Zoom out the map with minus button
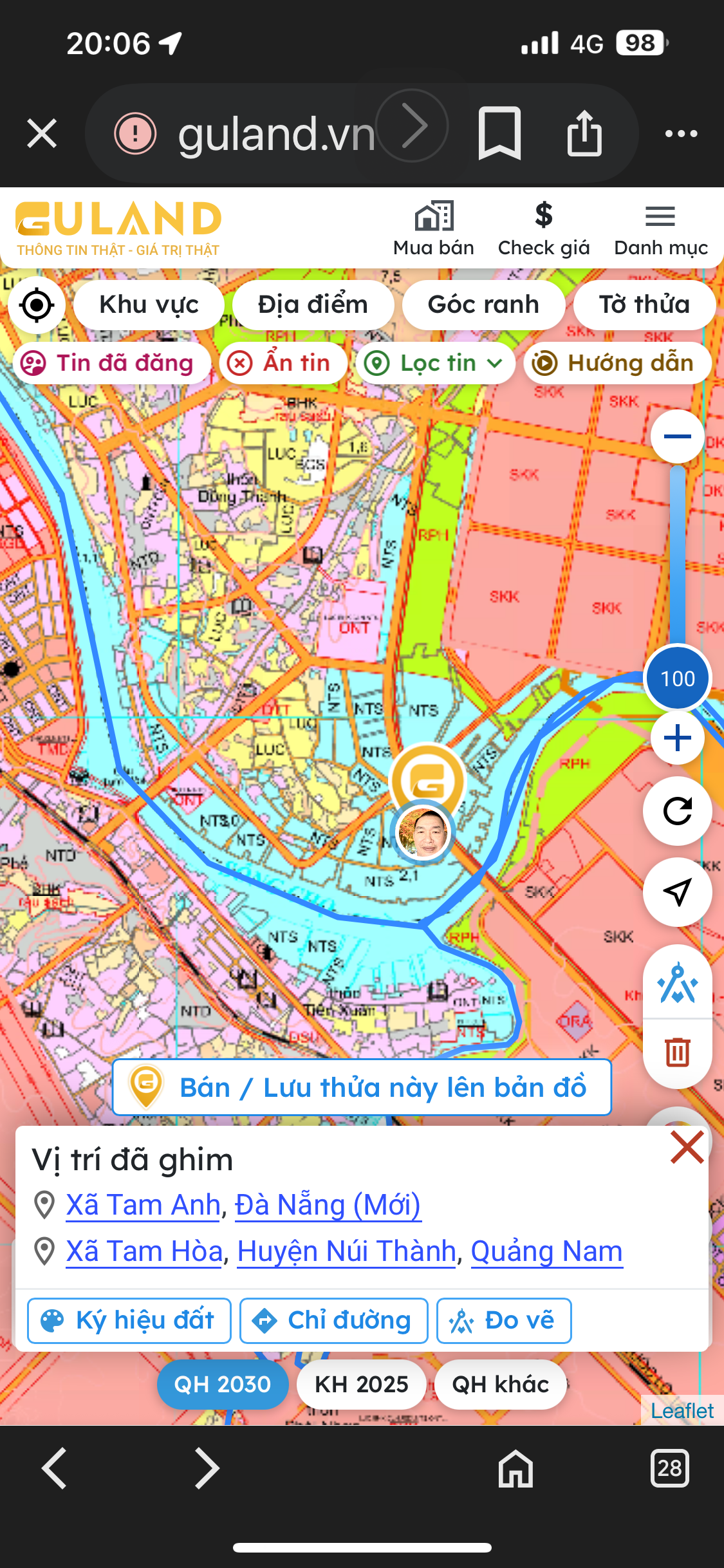This screenshot has width=724, height=1568. point(677,436)
